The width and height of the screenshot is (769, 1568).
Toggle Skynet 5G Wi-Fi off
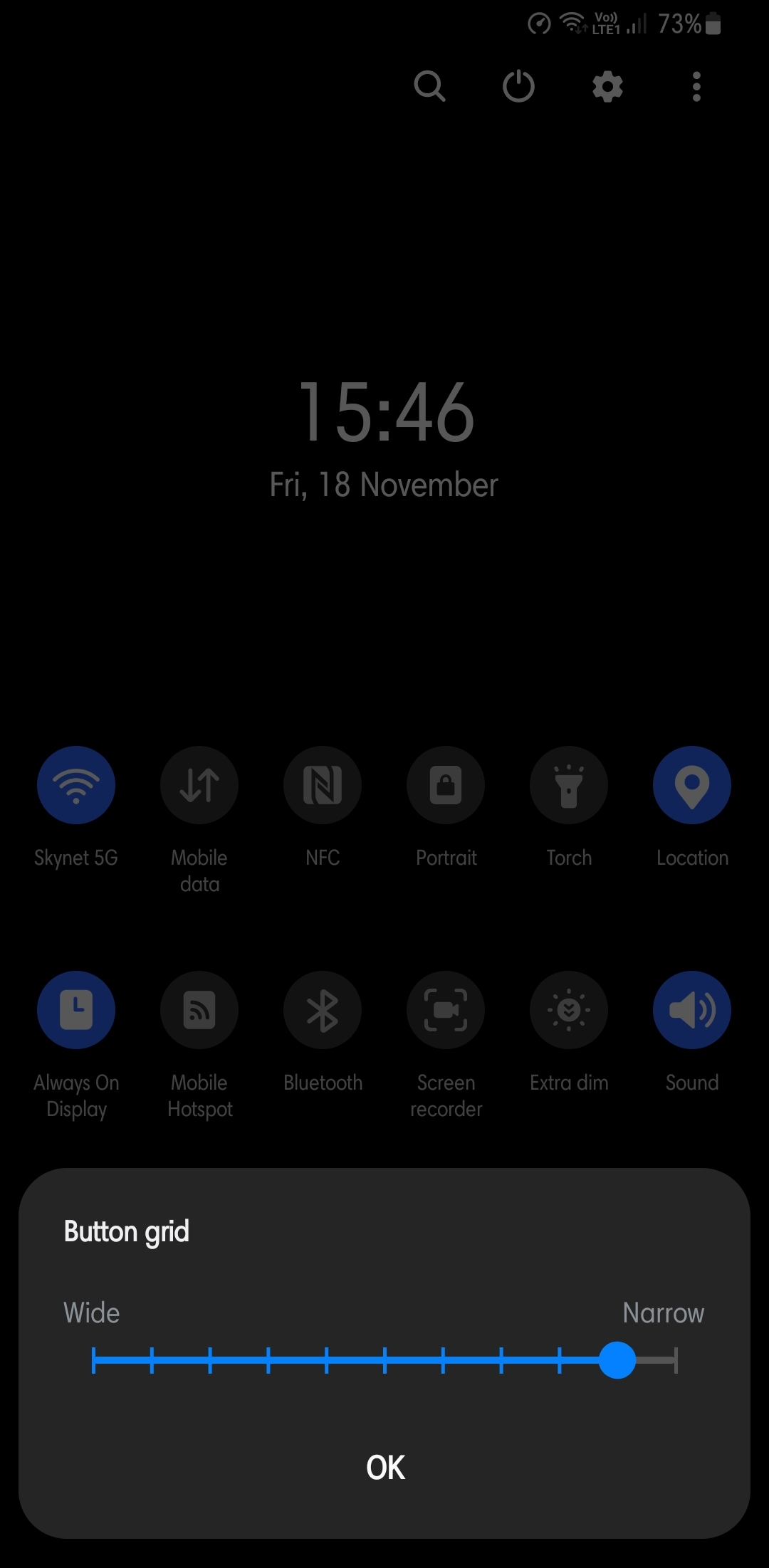(x=76, y=785)
